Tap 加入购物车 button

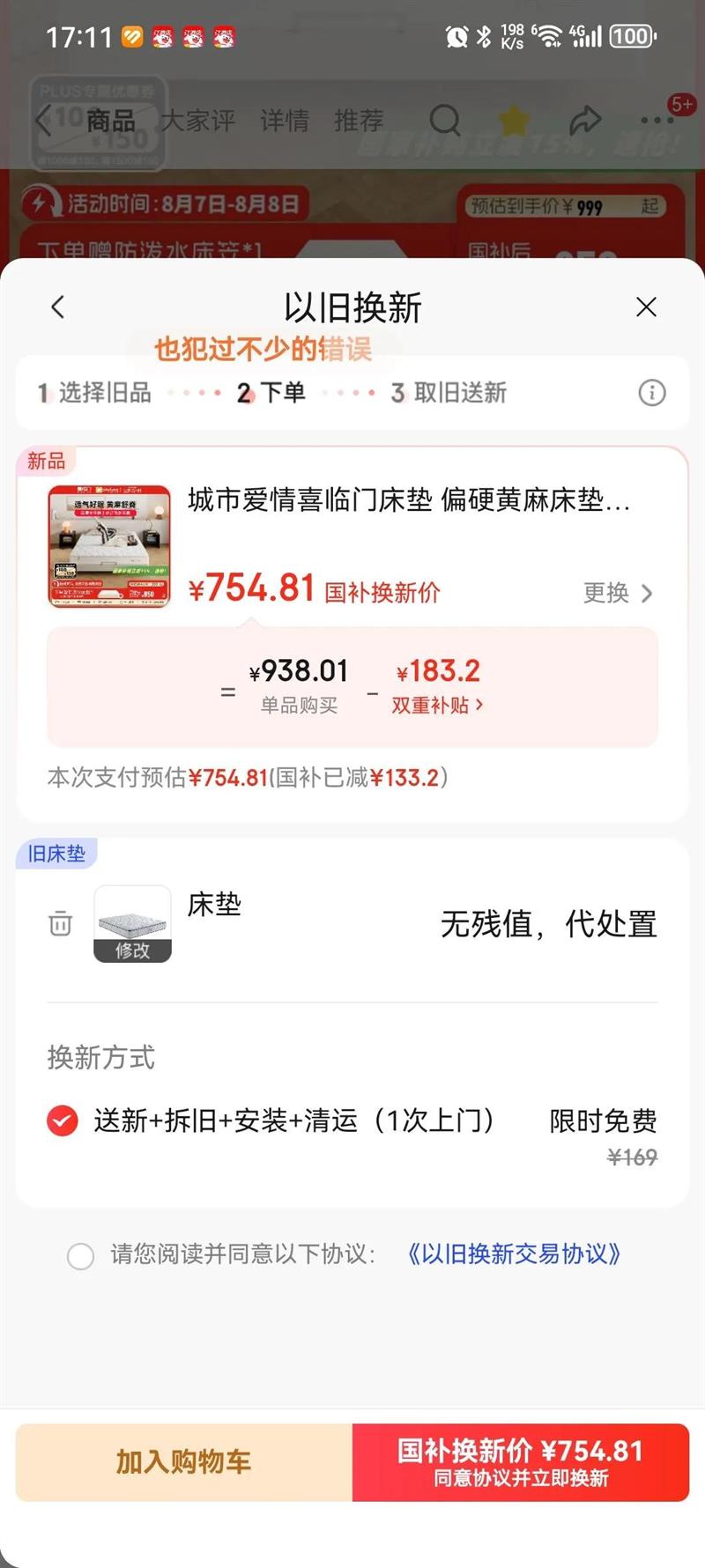(184, 1462)
